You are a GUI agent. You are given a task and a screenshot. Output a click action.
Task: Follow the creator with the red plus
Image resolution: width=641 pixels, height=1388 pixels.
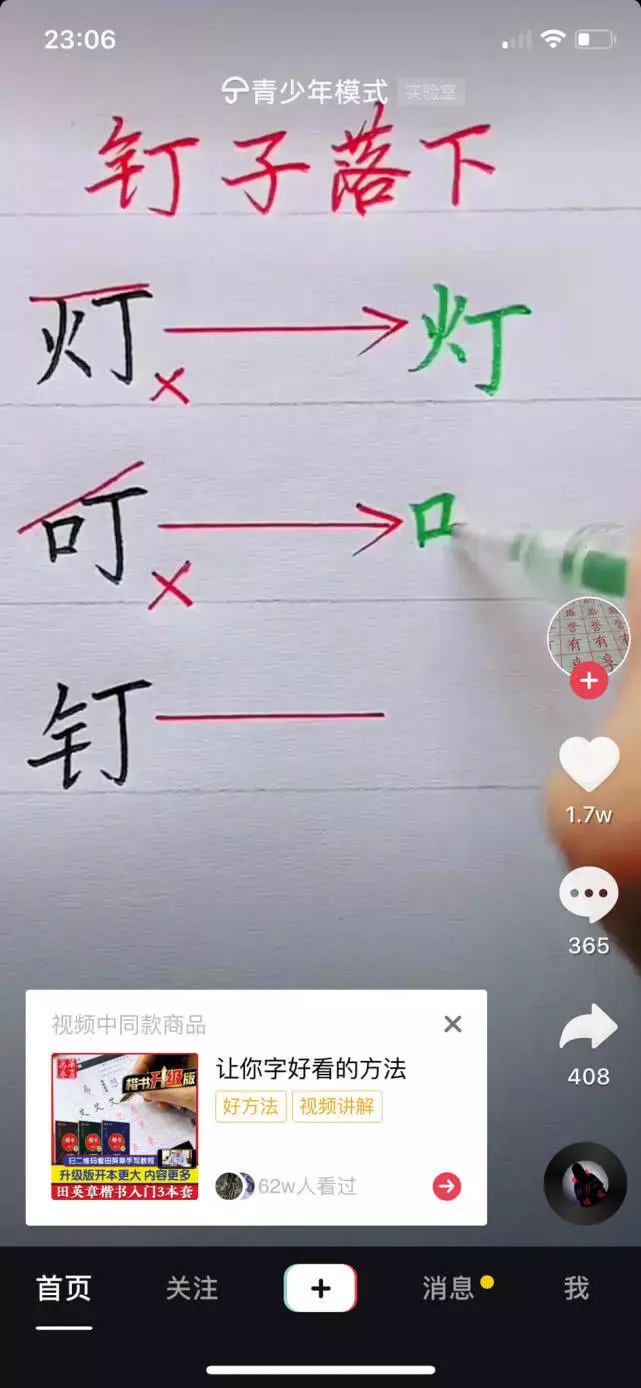click(x=589, y=682)
